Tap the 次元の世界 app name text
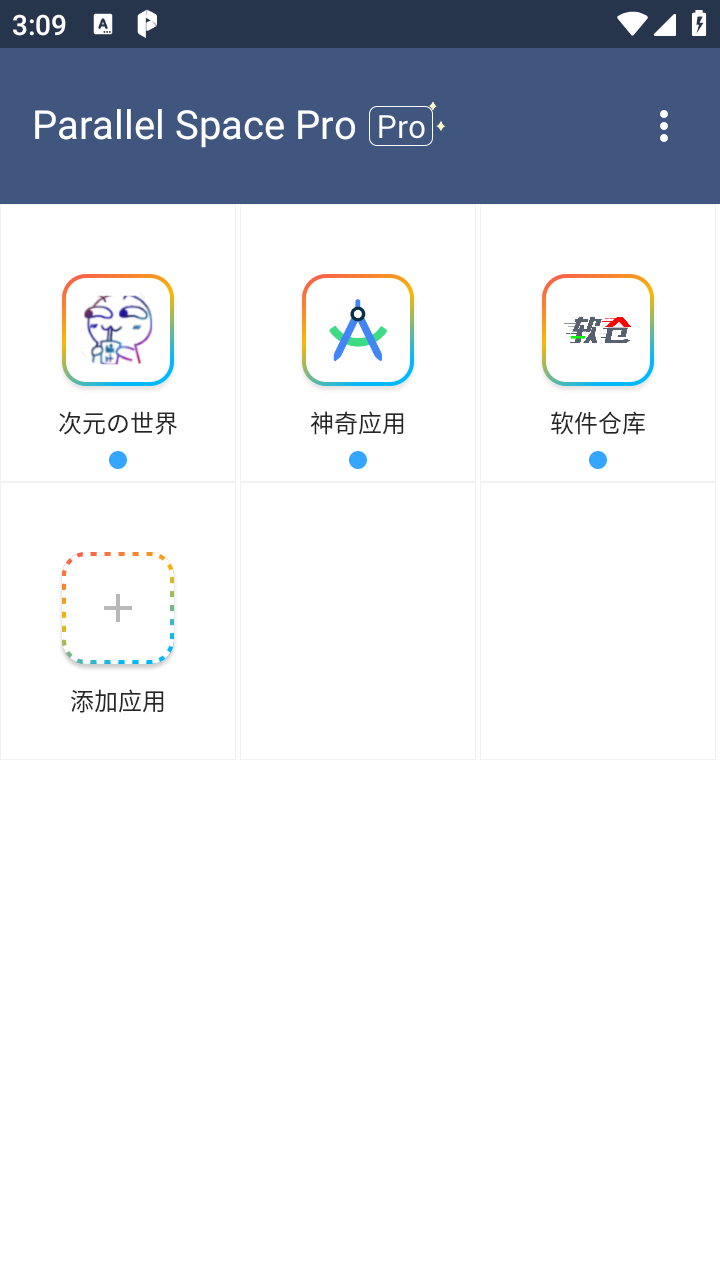Screen dimensions: 720x1280 point(117,423)
